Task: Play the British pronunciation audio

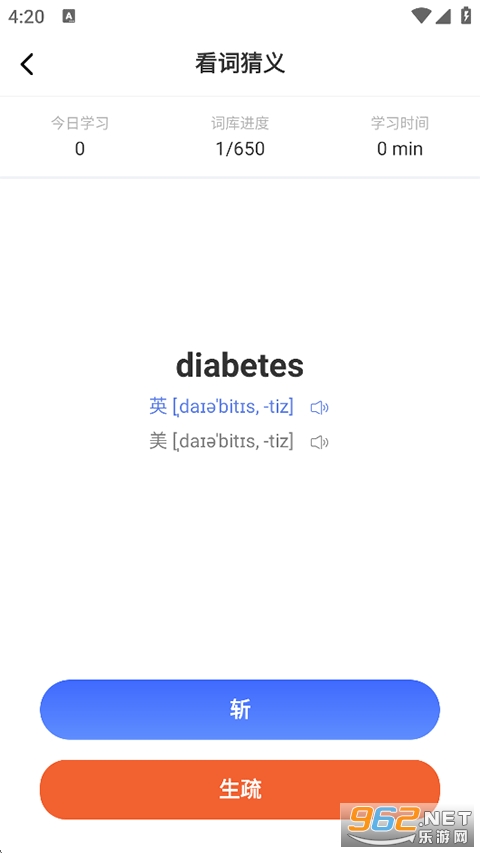Action: 319,407
